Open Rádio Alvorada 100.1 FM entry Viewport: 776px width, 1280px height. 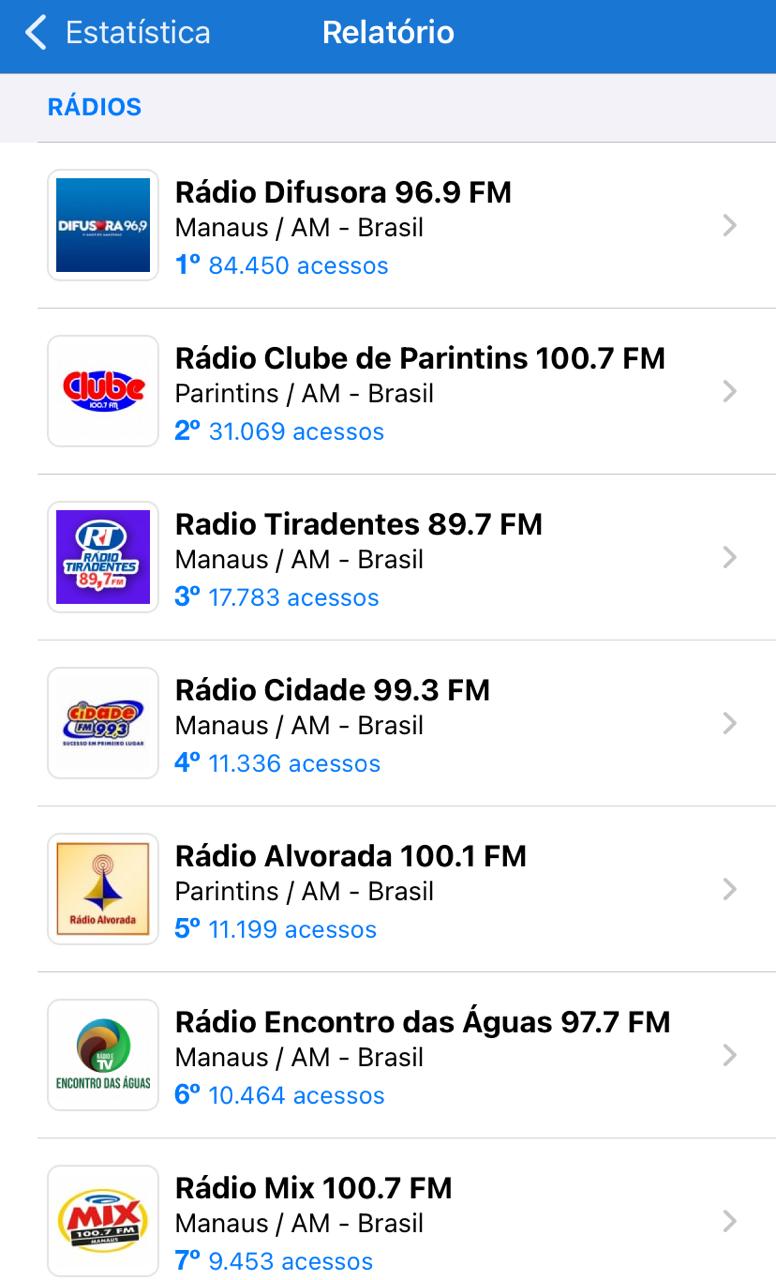click(x=388, y=890)
